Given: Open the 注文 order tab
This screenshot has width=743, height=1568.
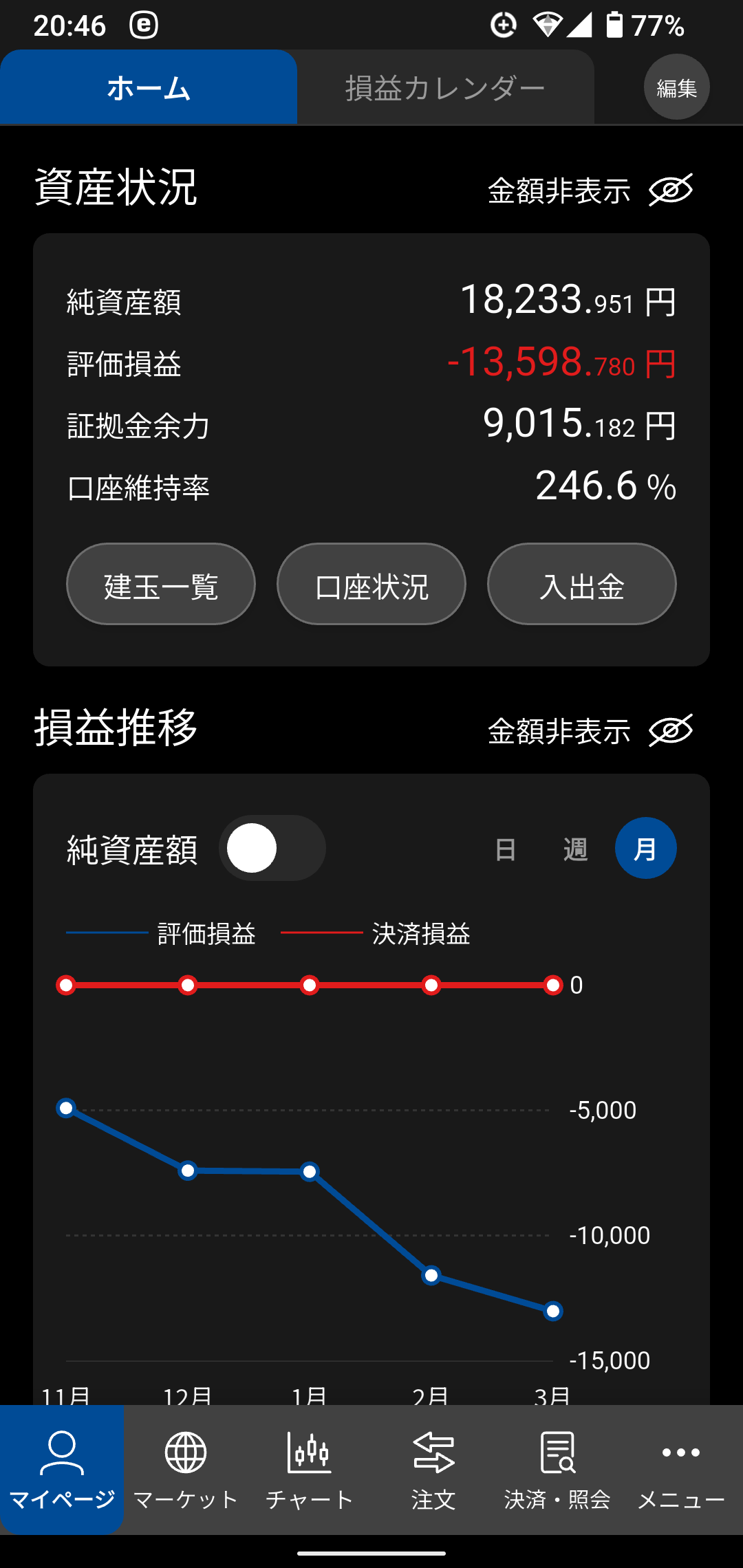Looking at the screenshot, I should coord(433,1470).
